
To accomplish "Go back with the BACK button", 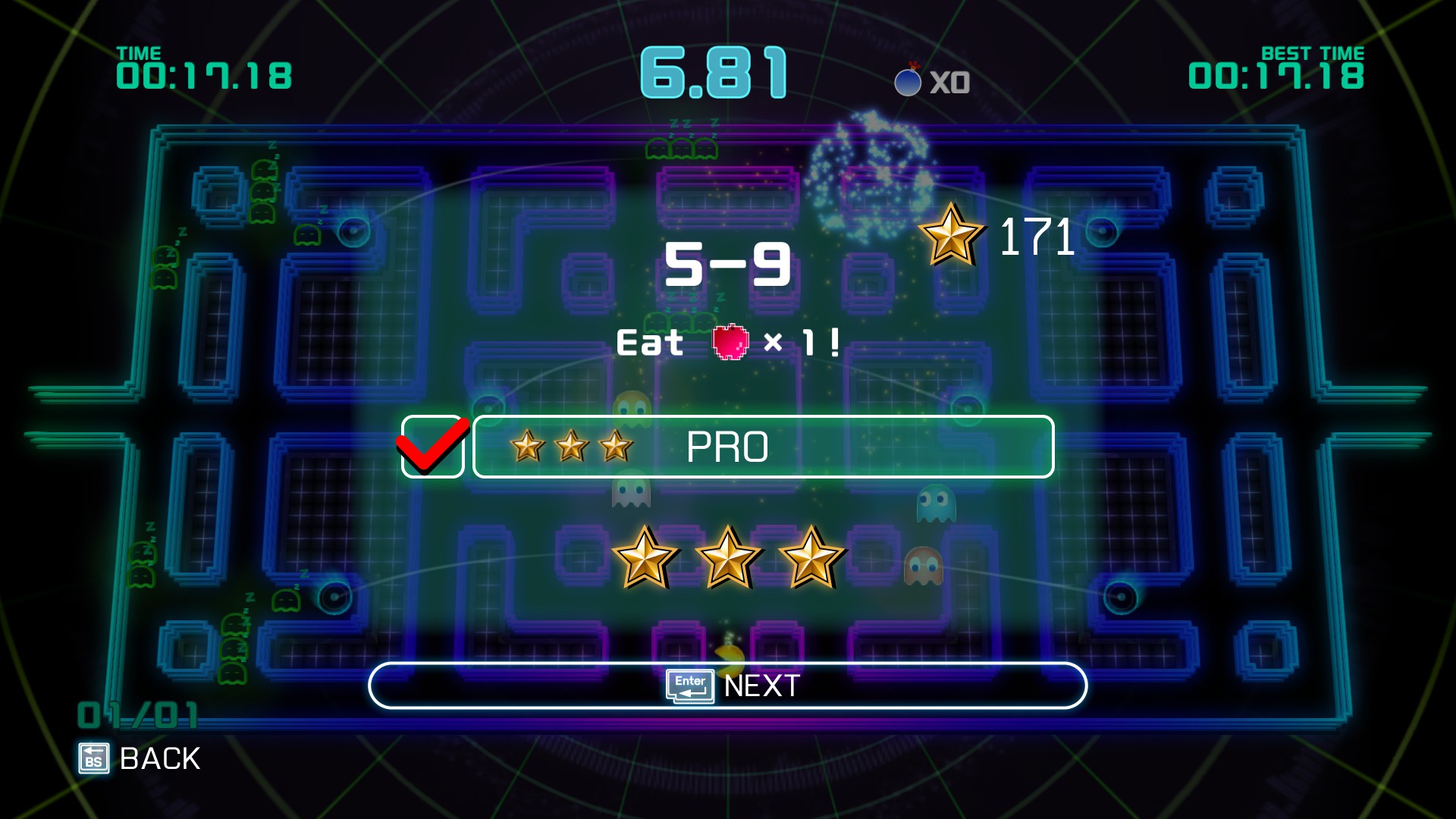I will point(140,758).
